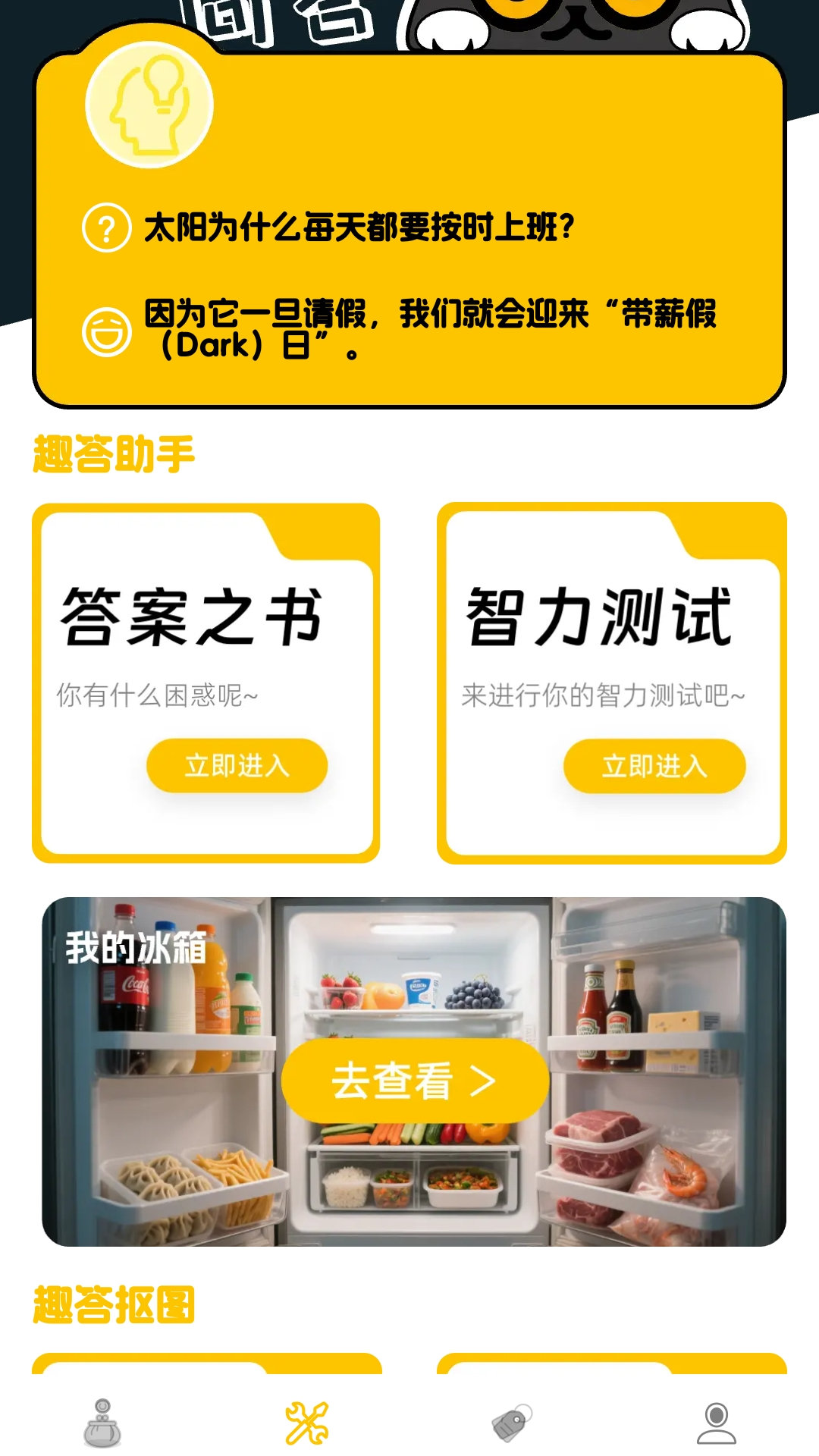
Task: Open the price tag tab
Action: [512, 1423]
